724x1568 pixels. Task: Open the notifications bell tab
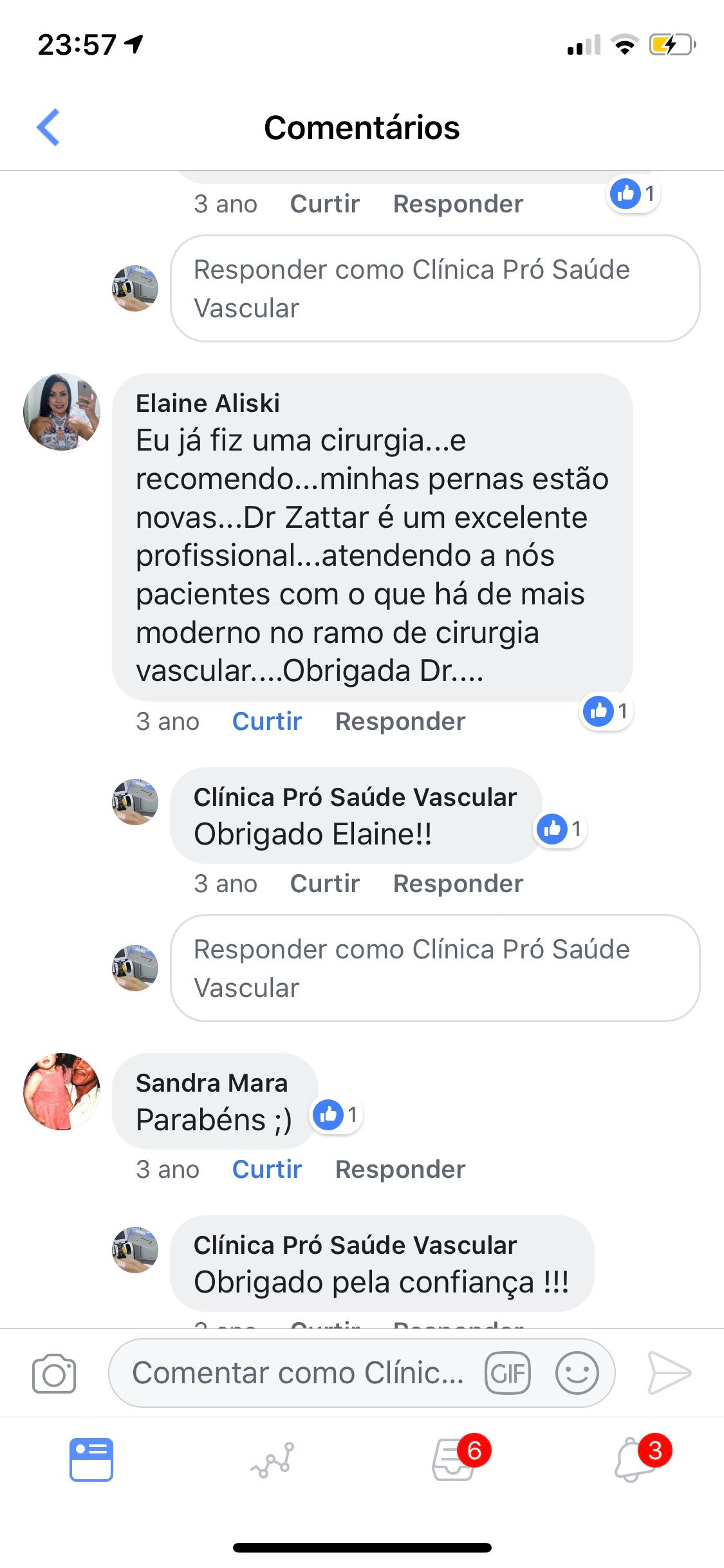(635, 1459)
